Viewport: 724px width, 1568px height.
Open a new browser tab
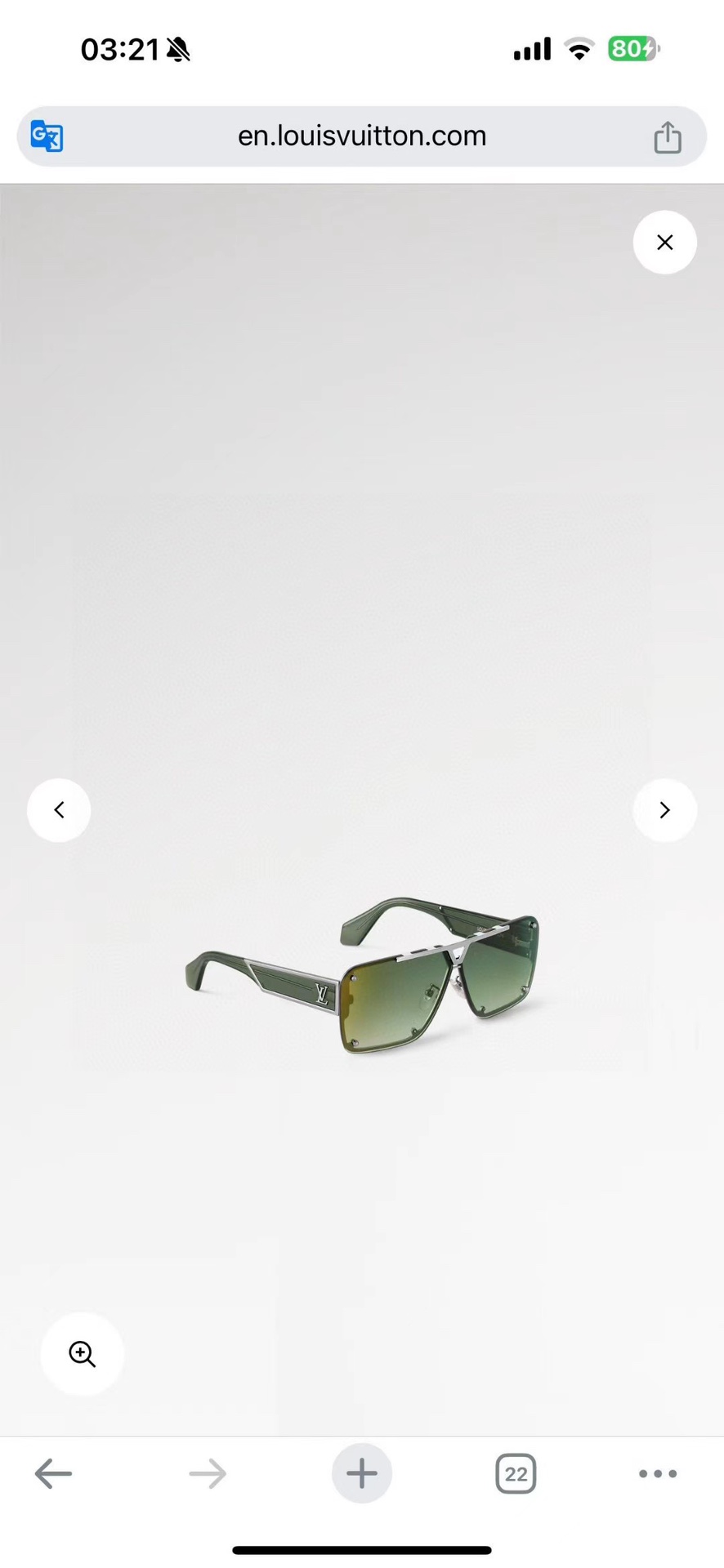(361, 1473)
